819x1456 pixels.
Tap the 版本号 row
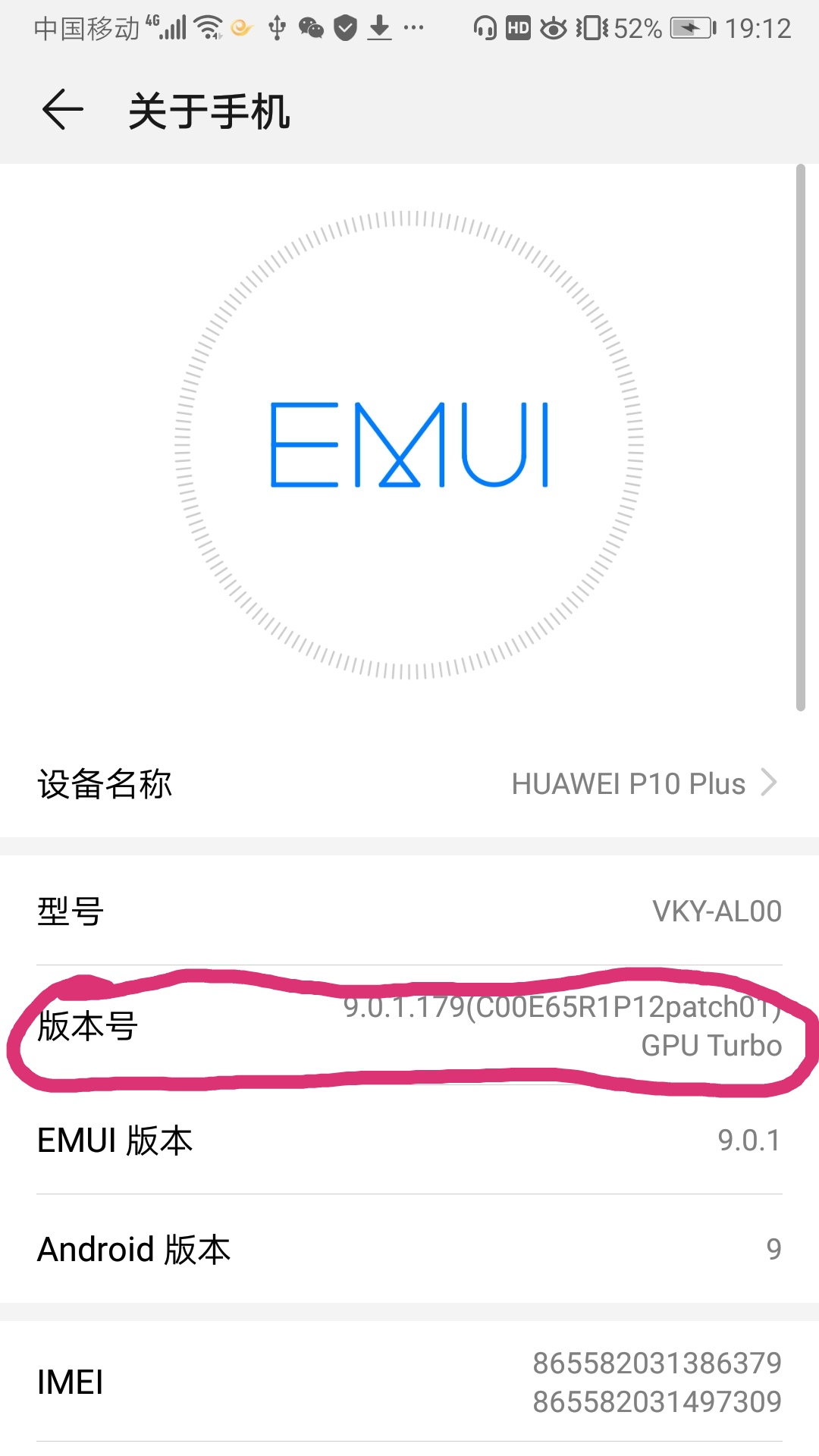coord(409,1026)
